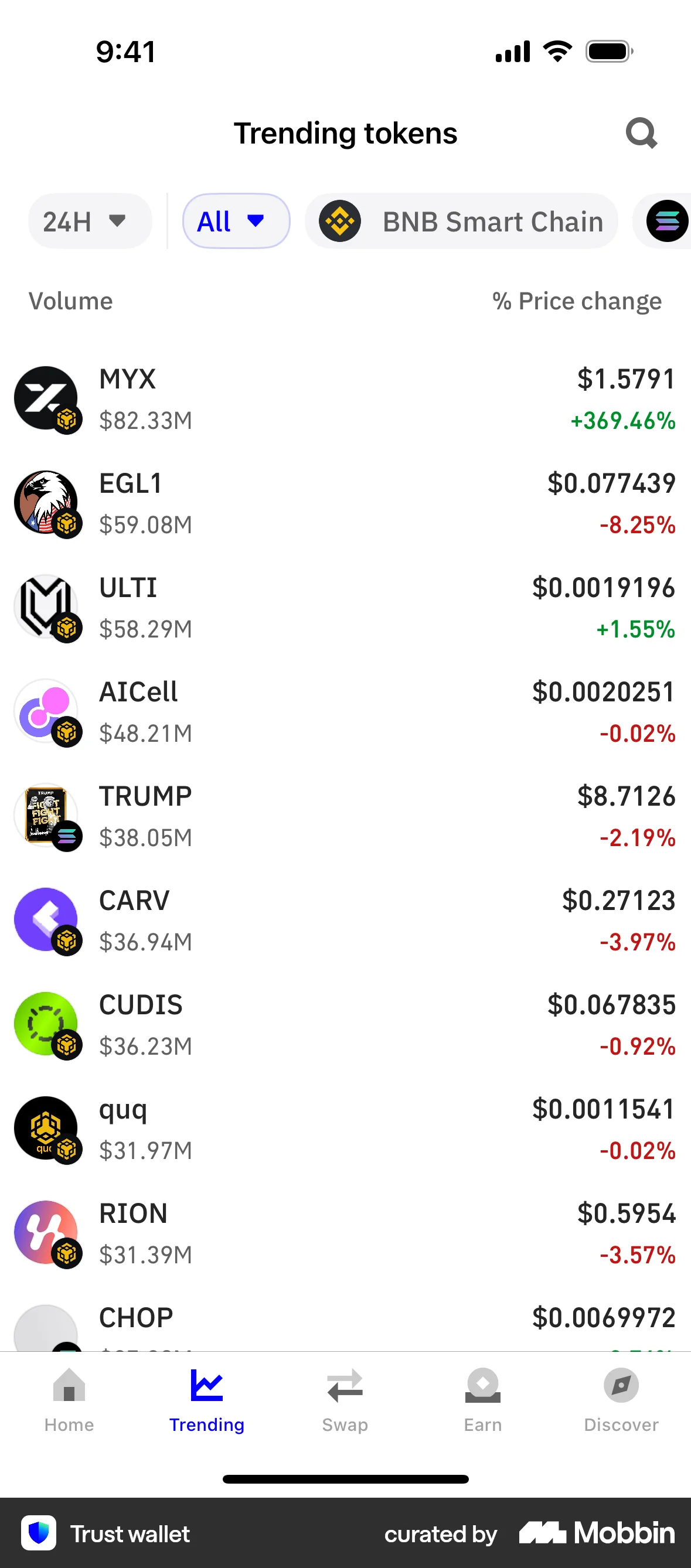Tap the TRUMP token row
Screen dimensions: 691x1568
point(345,816)
